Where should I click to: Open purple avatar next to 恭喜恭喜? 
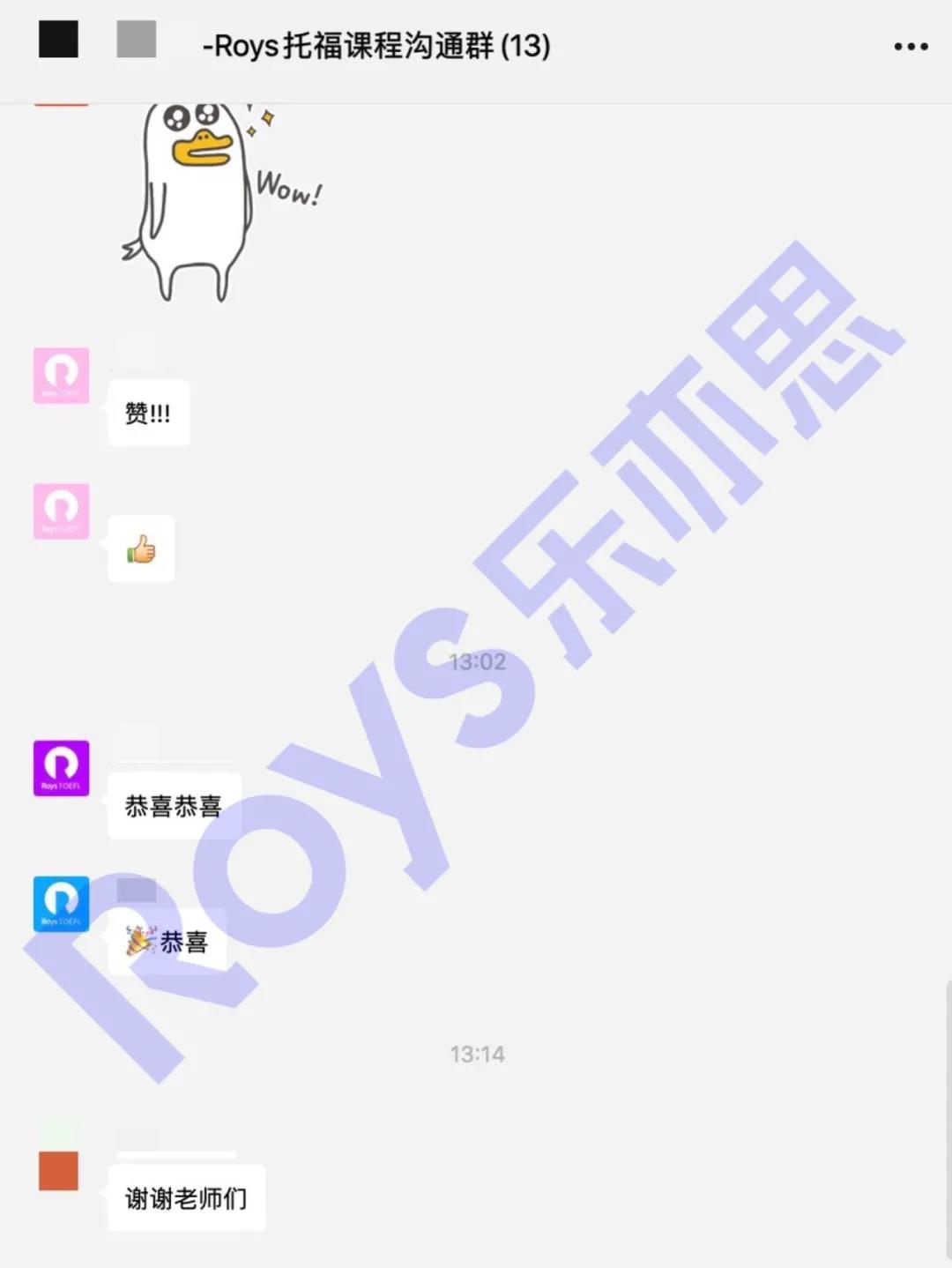click(61, 768)
